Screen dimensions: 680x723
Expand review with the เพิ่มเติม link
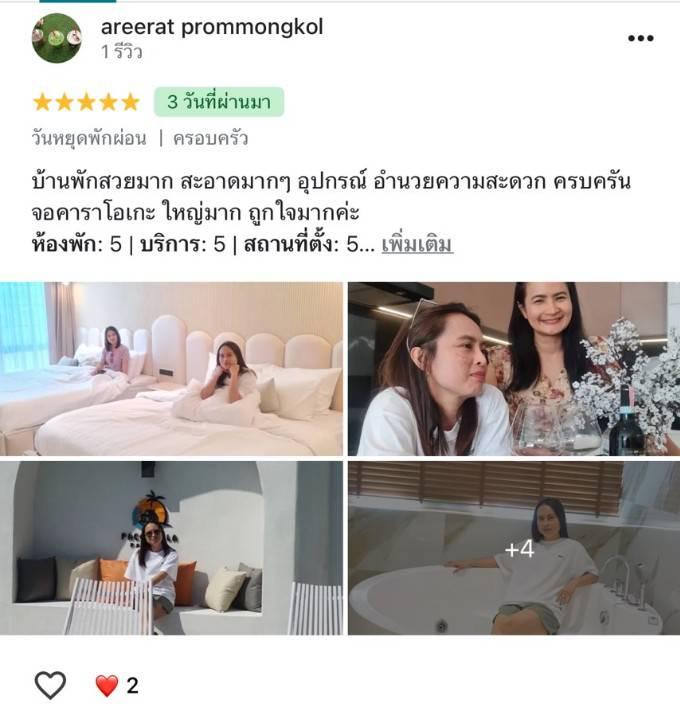click(417, 244)
